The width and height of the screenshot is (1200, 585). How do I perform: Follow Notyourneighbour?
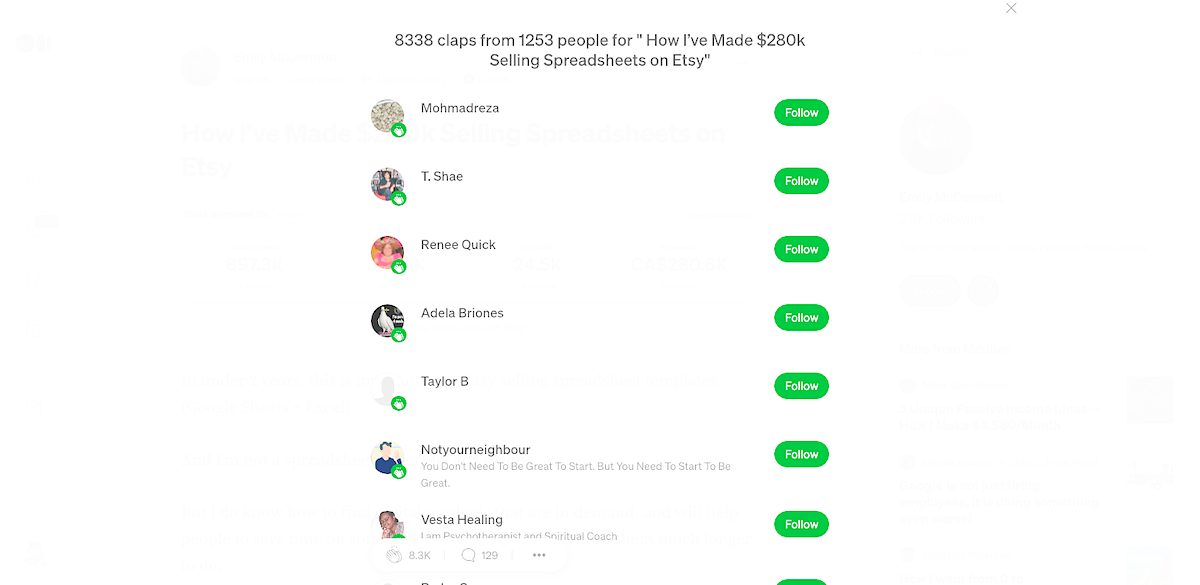tap(801, 454)
